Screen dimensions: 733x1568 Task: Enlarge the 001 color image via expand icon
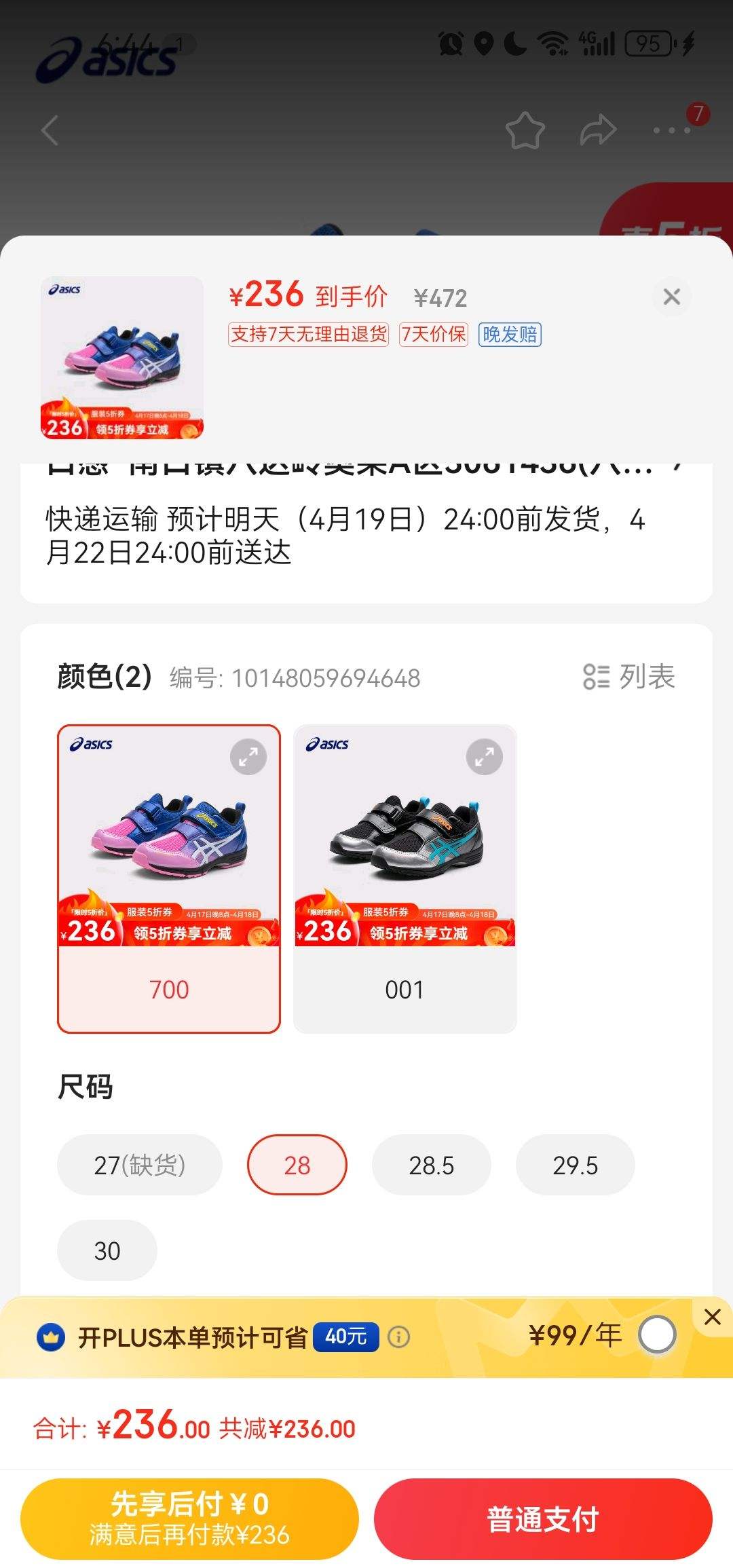484,757
